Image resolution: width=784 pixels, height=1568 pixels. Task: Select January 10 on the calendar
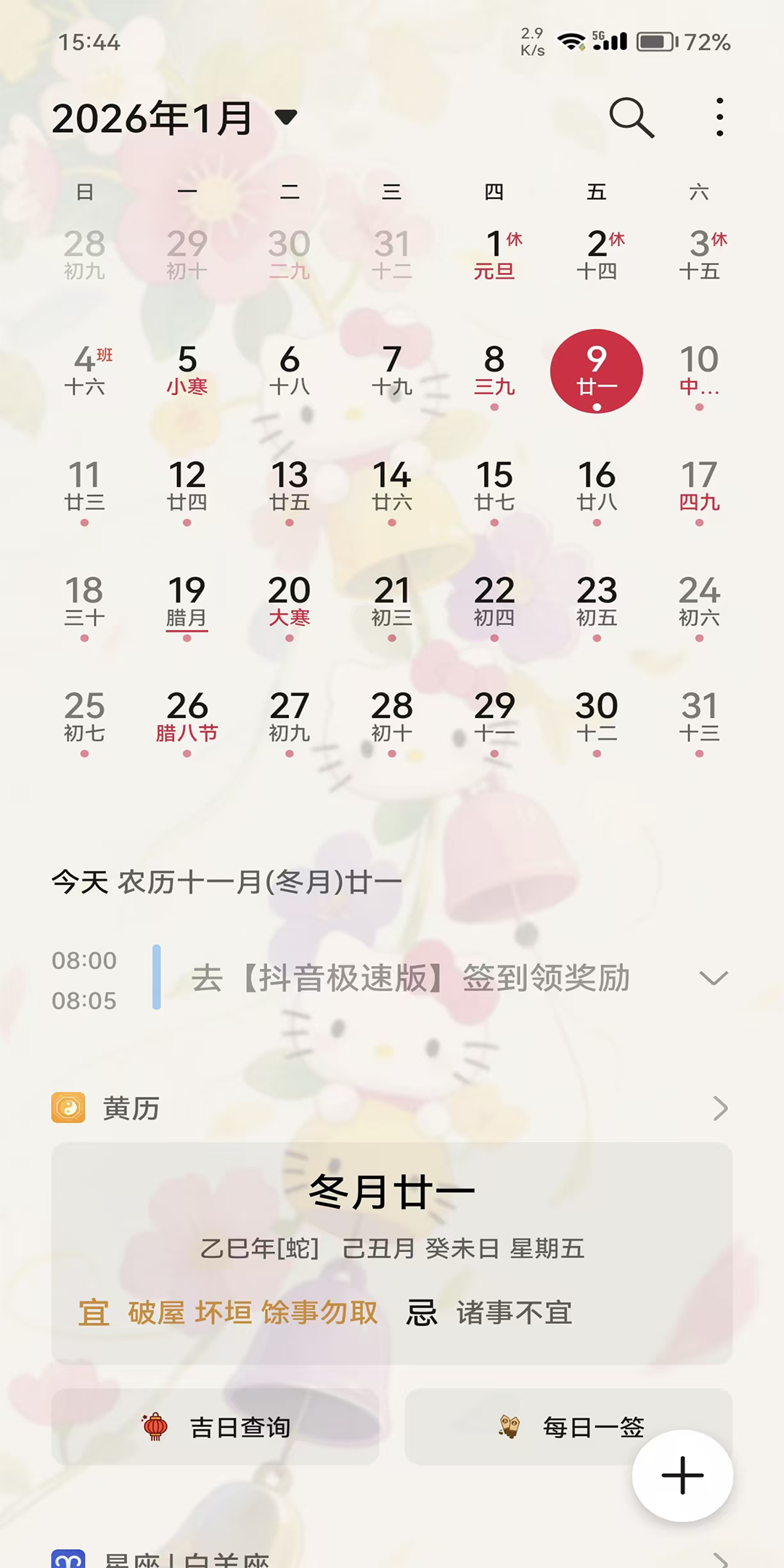[698, 371]
